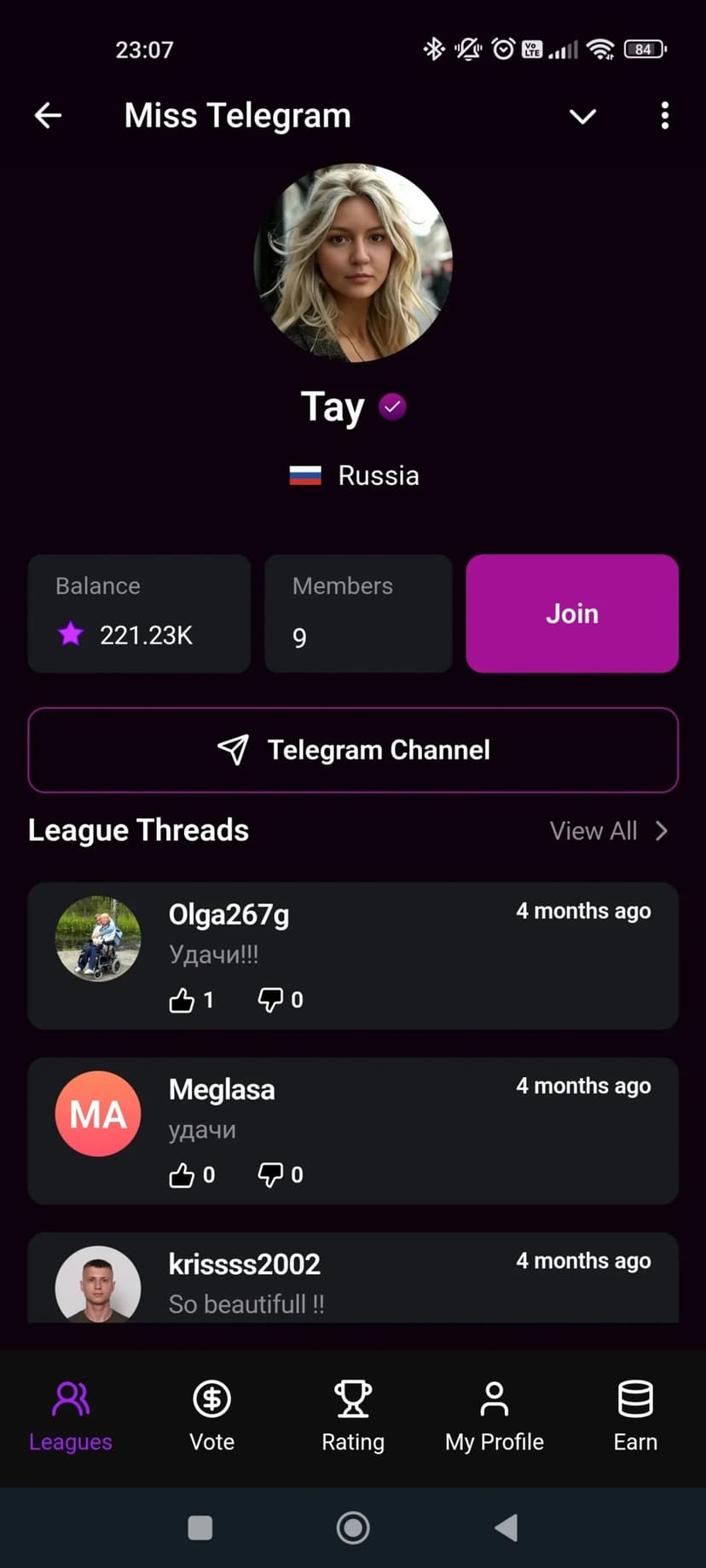View All league threads
The image size is (706, 1568).
click(x=608, y=831)
